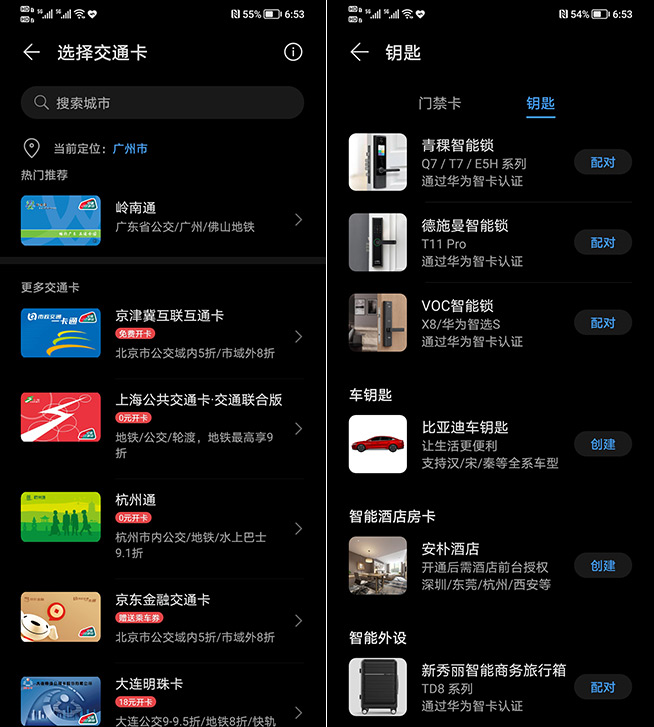This screenshot has height=727, width=654.
Task: Choose the 杭州通 card
Action: [162, 528]
